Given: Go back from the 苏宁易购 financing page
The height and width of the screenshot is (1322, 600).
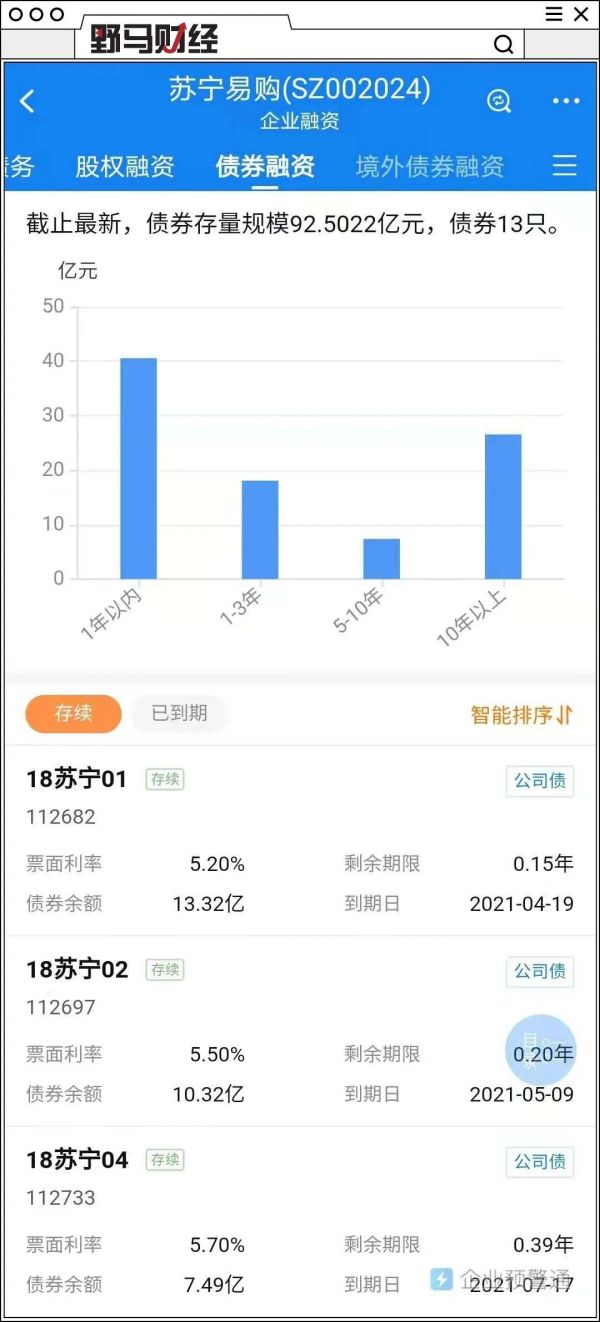Looking at the screenshot, I should [x=27, y=101].
